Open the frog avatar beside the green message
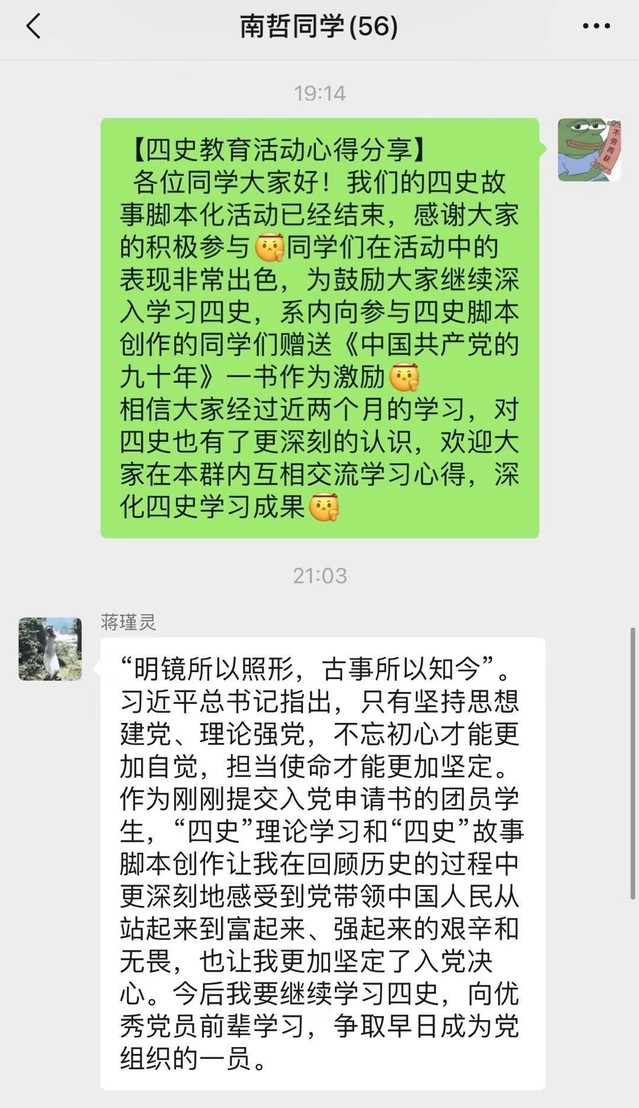The image size is (639, 1108). click(589, 149)
